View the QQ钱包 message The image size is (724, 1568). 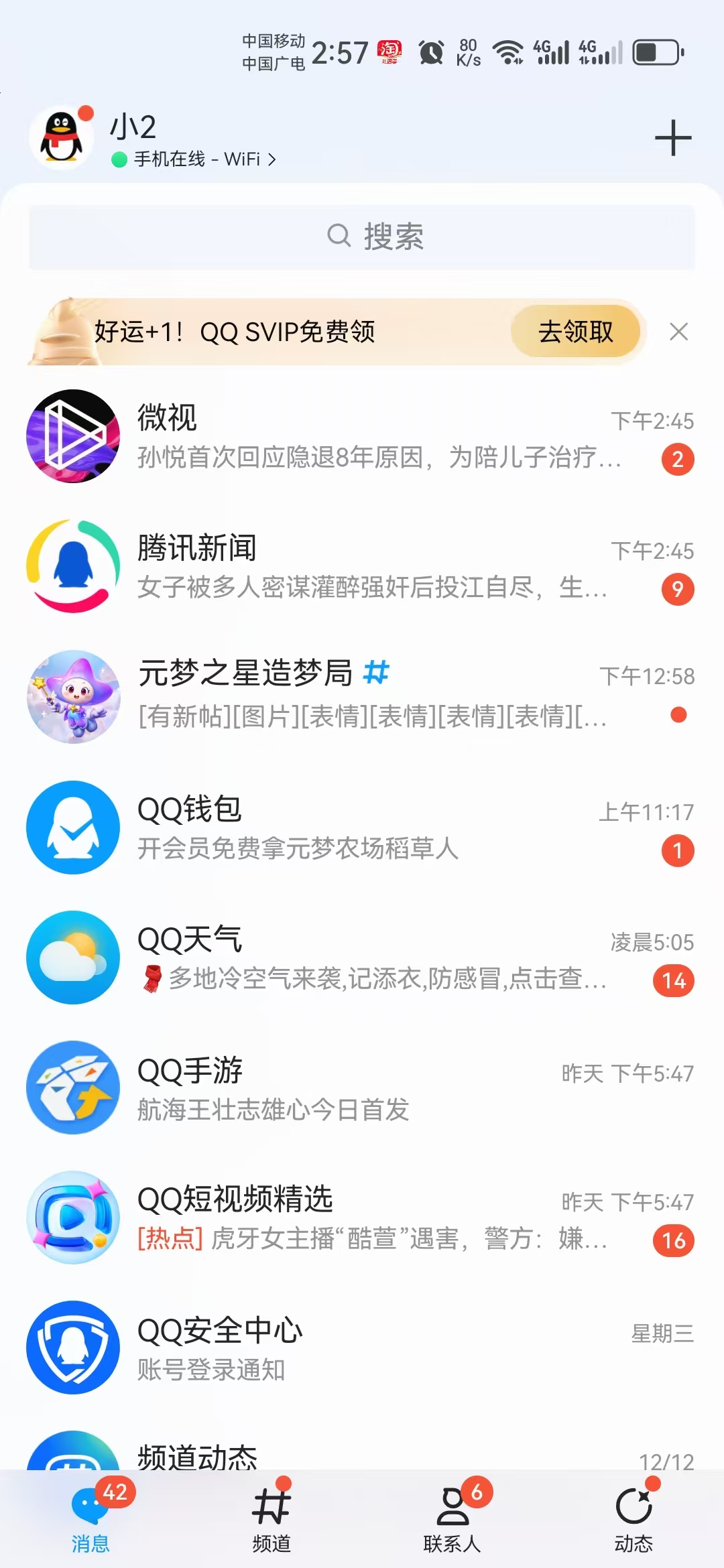[x=362, y=828]
